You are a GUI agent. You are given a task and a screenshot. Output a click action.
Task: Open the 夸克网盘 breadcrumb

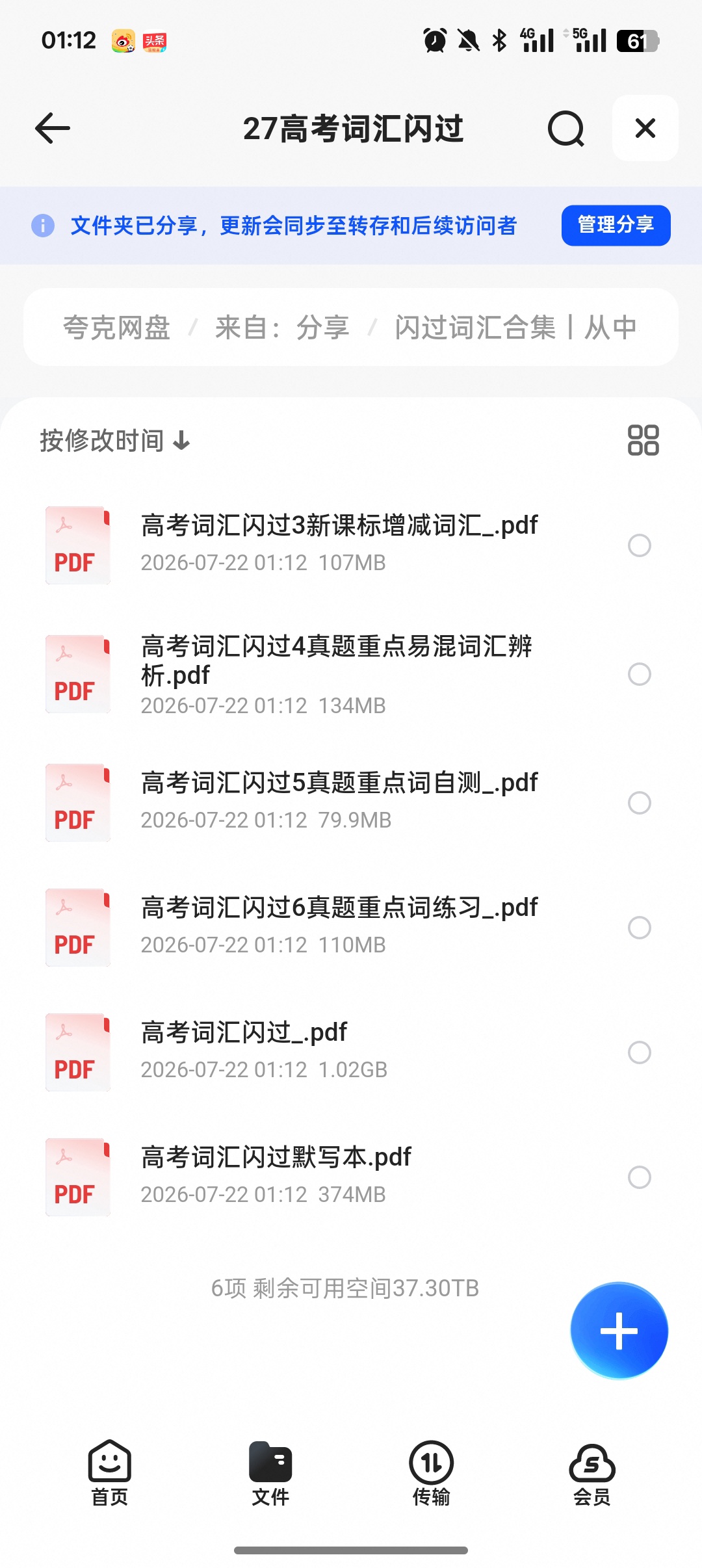pos(117,327)
